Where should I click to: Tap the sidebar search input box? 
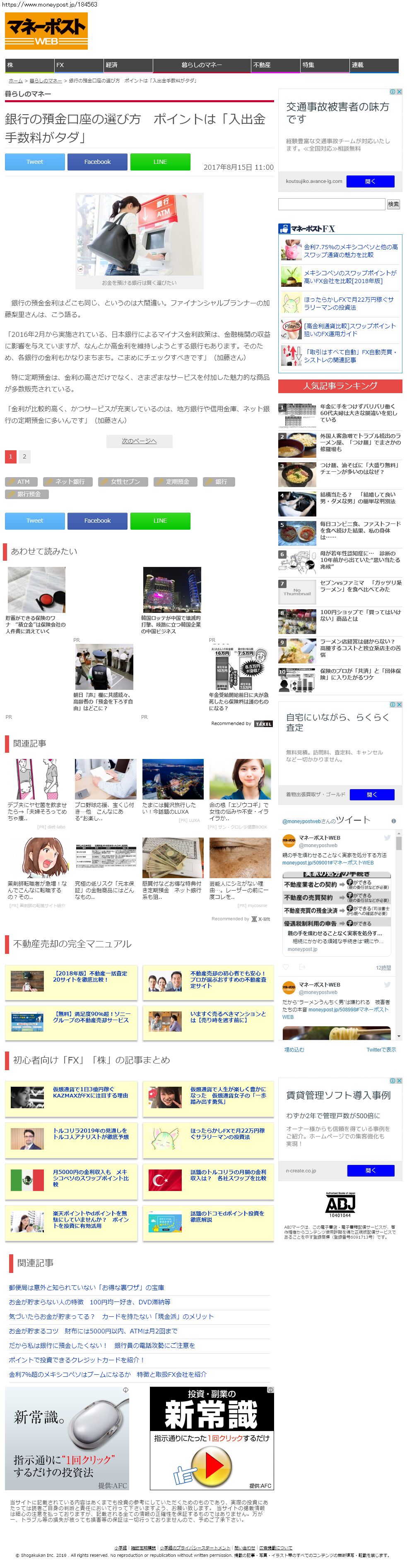(332, 204)
